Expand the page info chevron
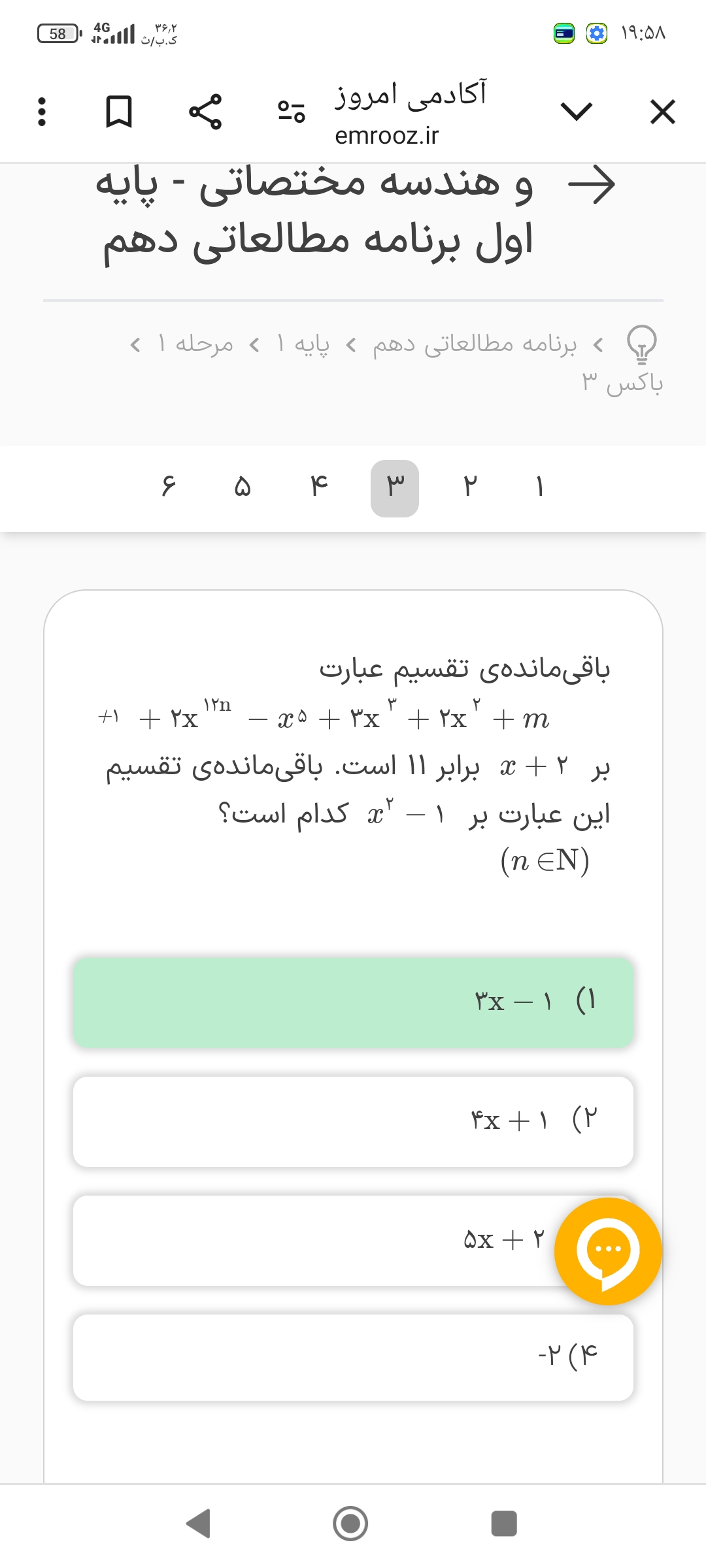The height and width of the screenshot is (1568, 706). (576, 112)
